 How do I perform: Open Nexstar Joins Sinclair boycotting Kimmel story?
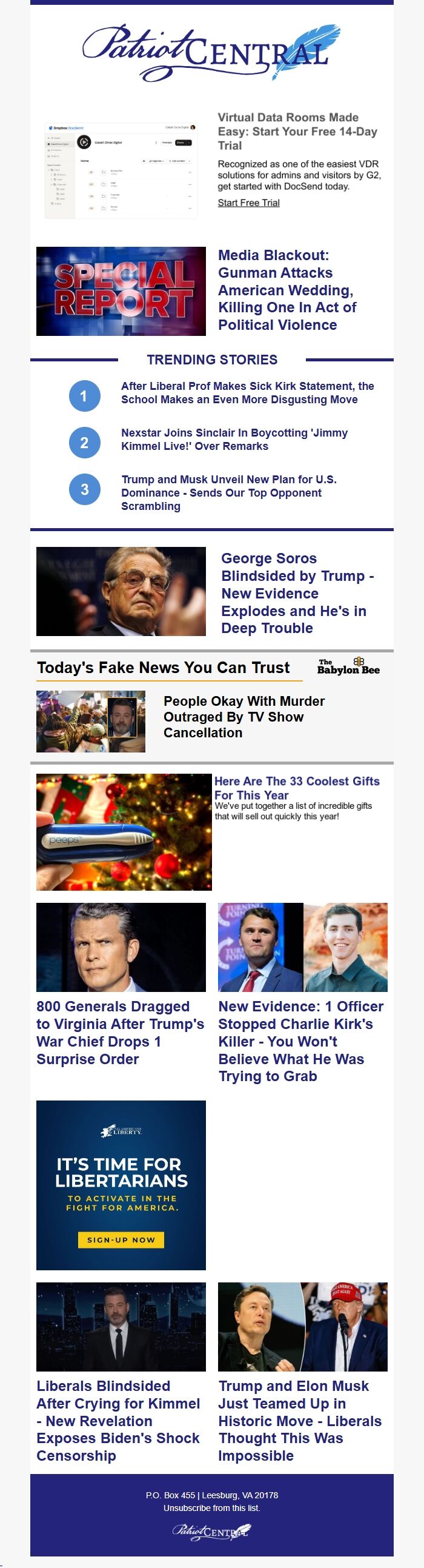[234, 440]
